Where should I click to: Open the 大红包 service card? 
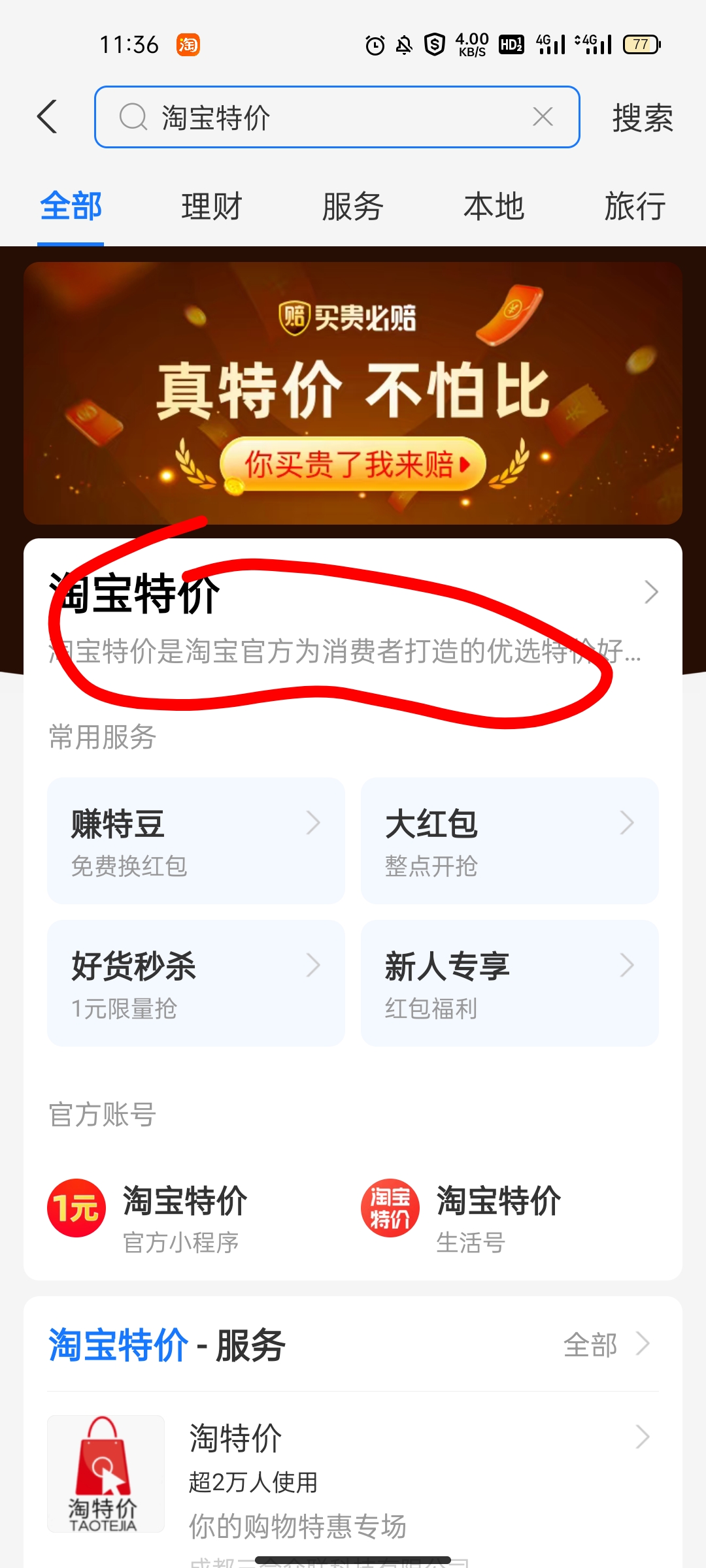click(x=509, y=841)
